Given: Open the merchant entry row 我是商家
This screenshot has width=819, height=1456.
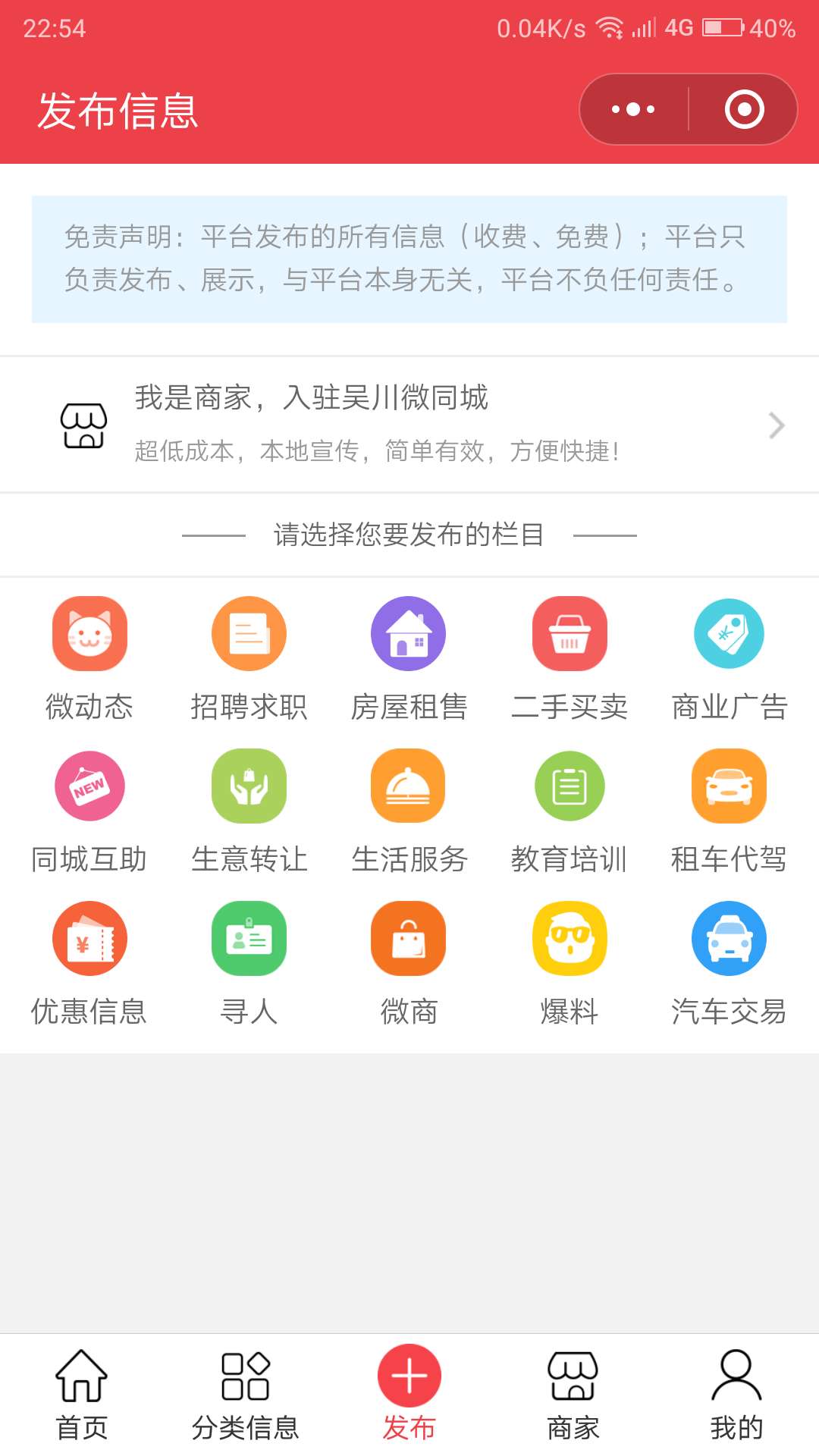Looking at the screenshot, I should [409, 425].
